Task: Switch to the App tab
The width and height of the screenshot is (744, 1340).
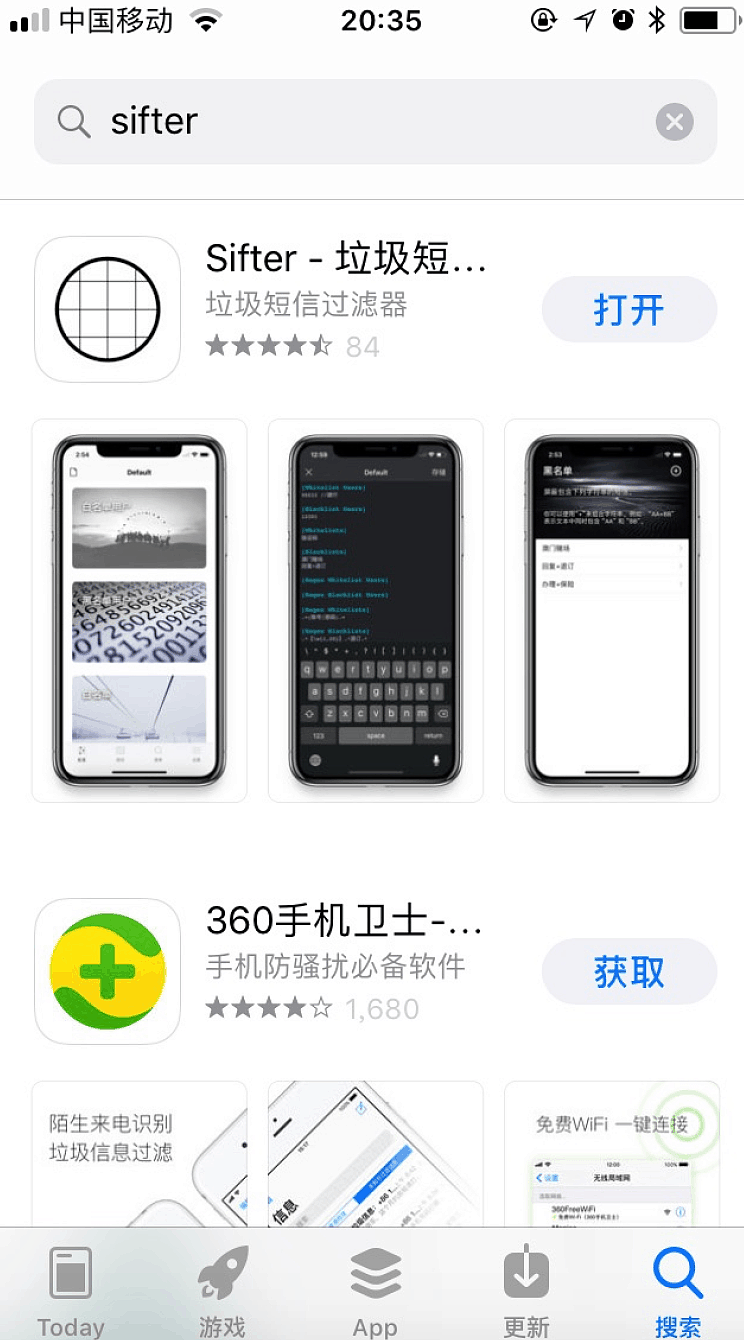Action: [x=375, y=1290]
